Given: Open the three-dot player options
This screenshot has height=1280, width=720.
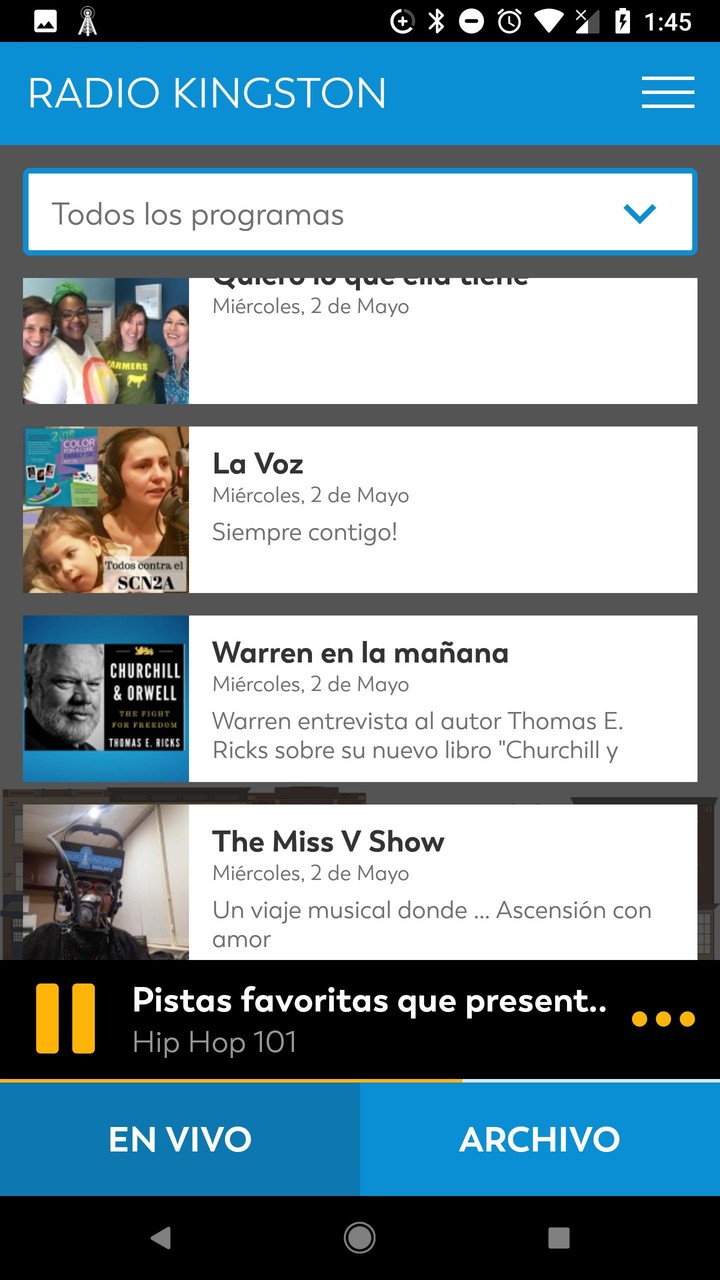Looking at the screenshot, I should point(663,1019).
